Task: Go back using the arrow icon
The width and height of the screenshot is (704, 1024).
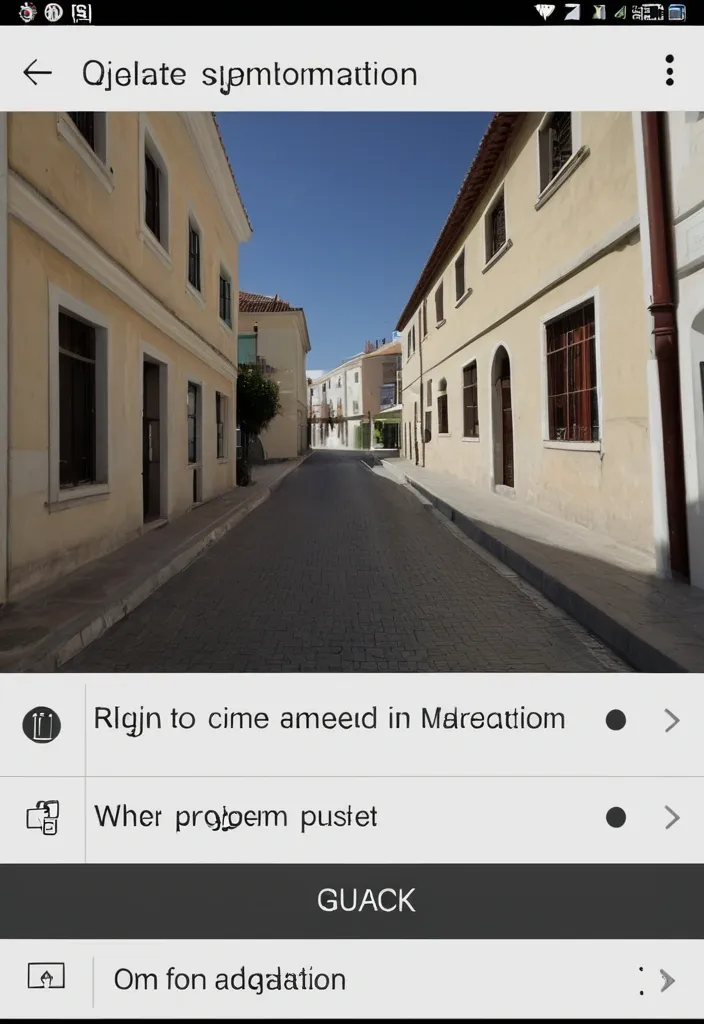Action: pyautogui.click(x=37, y=72)
